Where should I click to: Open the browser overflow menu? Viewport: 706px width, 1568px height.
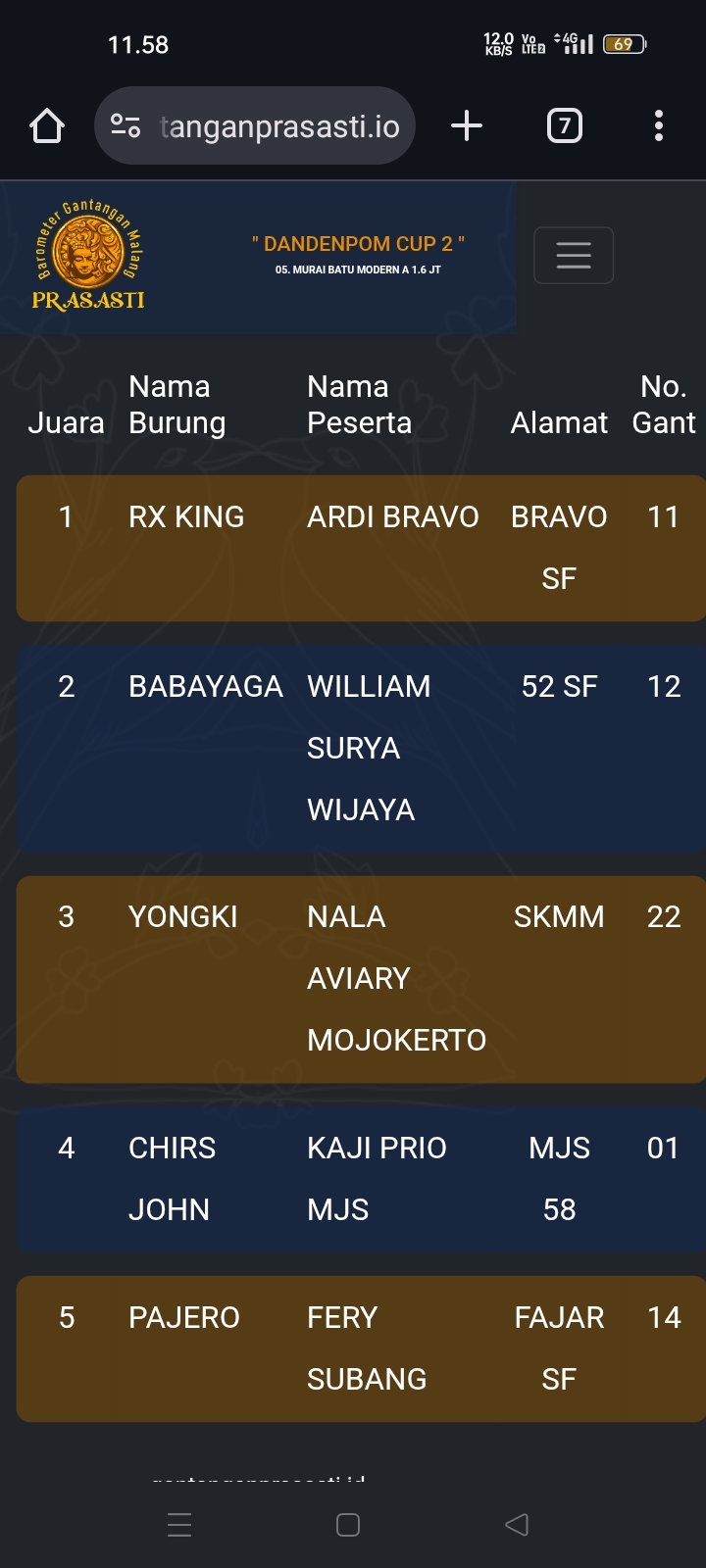[x=658, y=125]
